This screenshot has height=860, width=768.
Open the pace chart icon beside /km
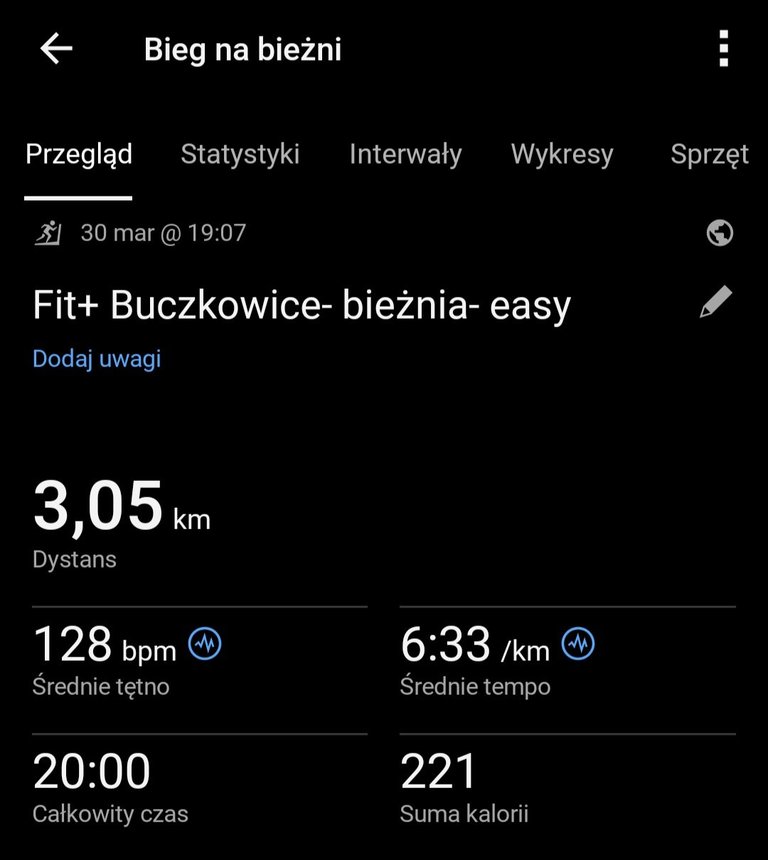[578, 645]
